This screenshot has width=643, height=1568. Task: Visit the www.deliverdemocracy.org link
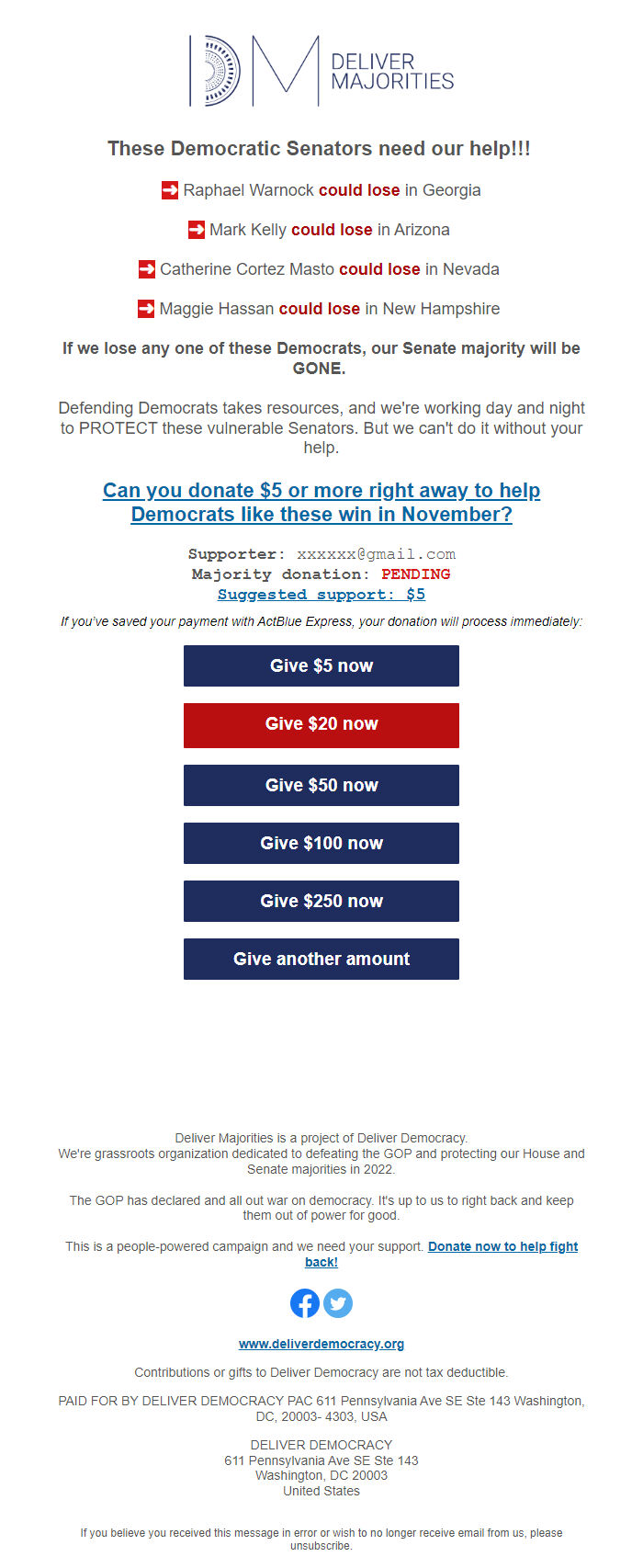(x=321, y=1344)
